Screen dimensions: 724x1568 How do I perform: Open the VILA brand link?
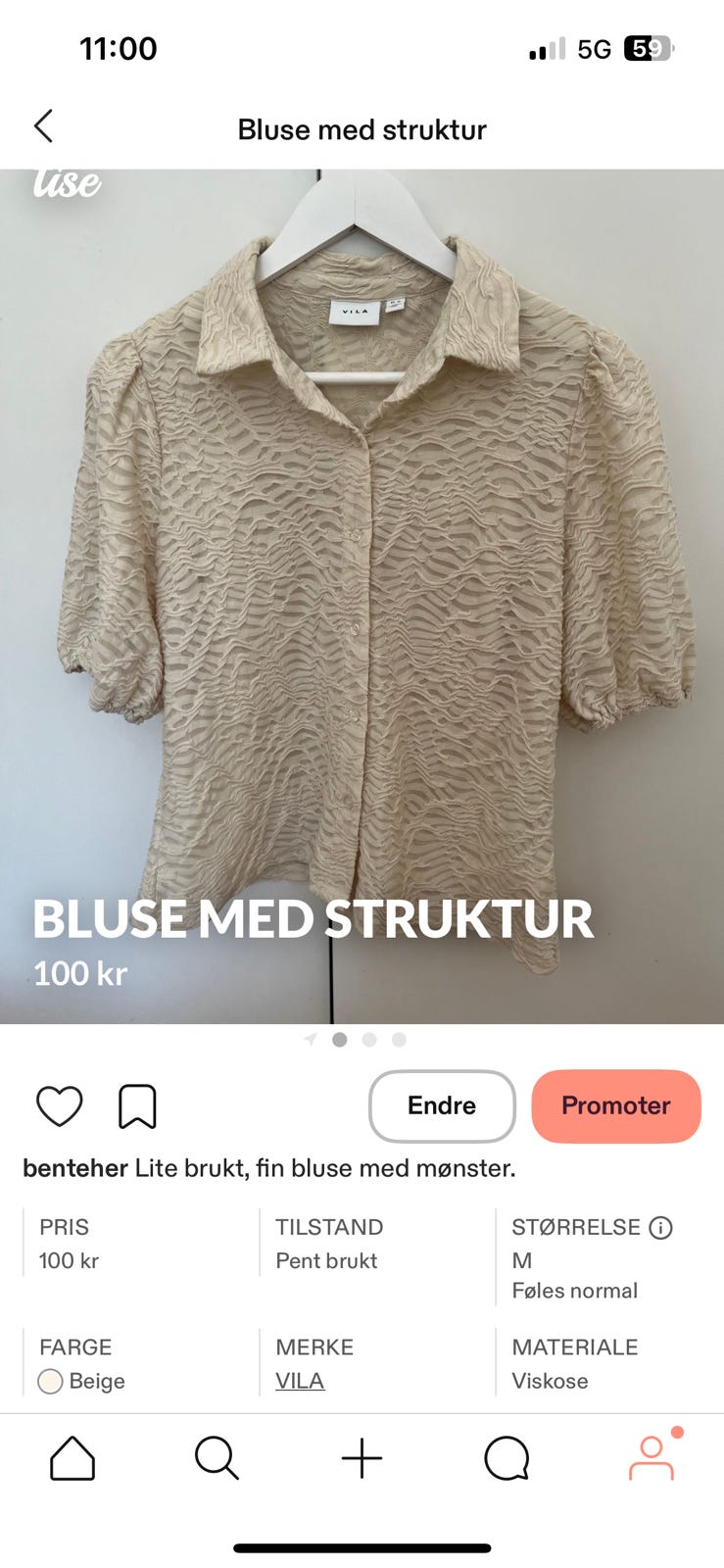click(298, 1380)
